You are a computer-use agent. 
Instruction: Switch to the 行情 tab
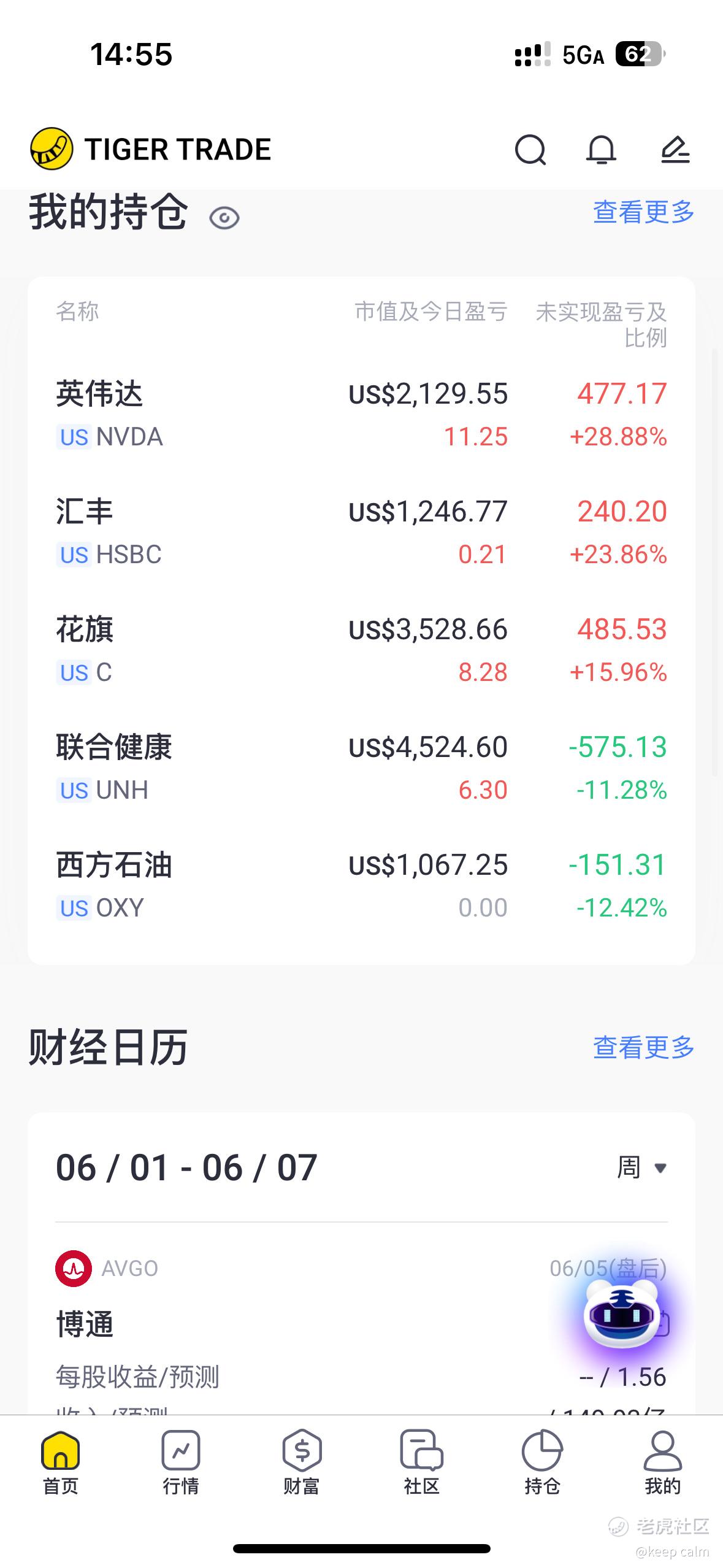click(x=181, y=1462)
